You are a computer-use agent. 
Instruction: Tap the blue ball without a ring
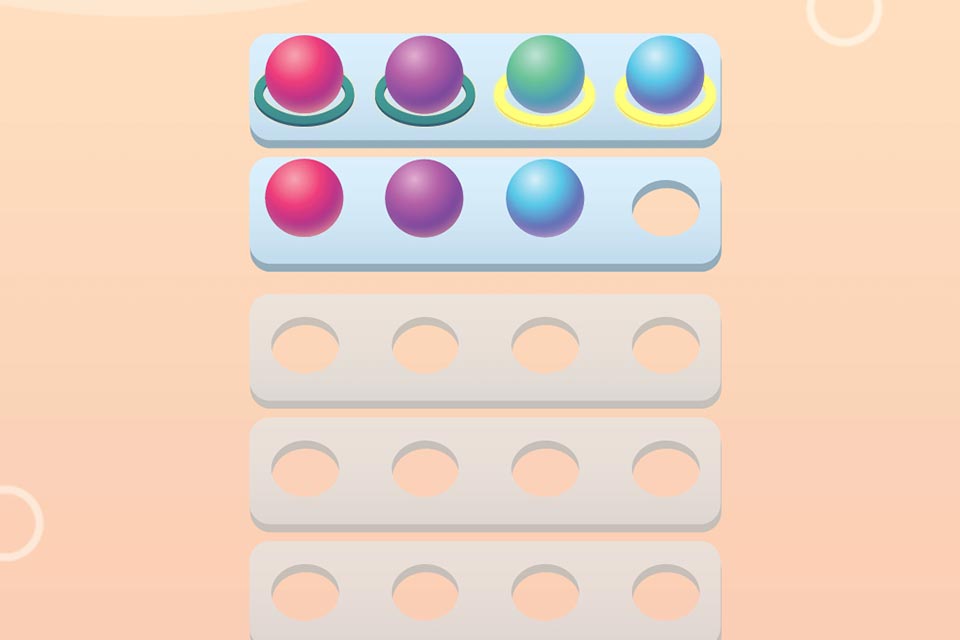tap(545, 197)
